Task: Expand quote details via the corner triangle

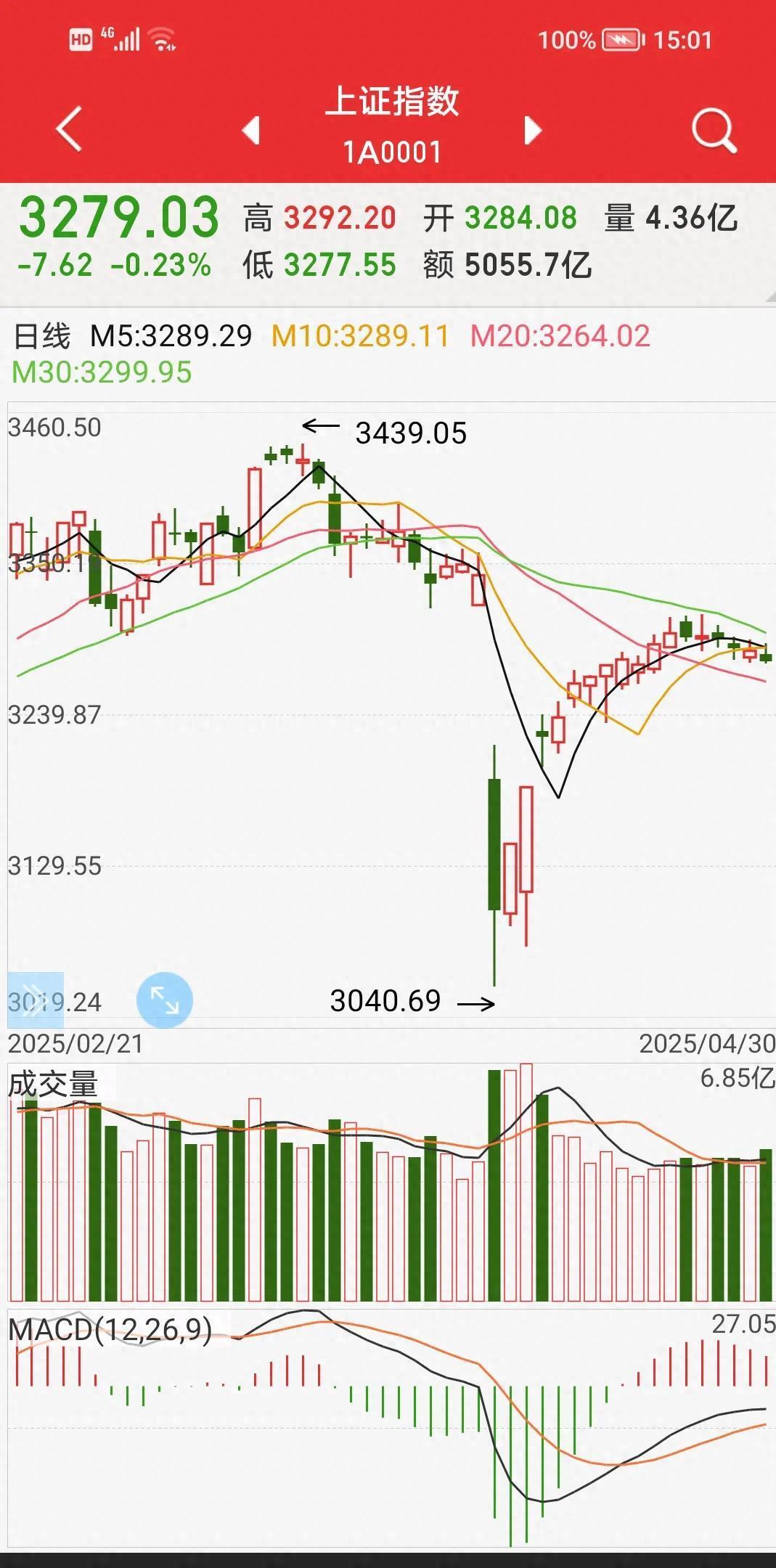Action: point(769,297)
